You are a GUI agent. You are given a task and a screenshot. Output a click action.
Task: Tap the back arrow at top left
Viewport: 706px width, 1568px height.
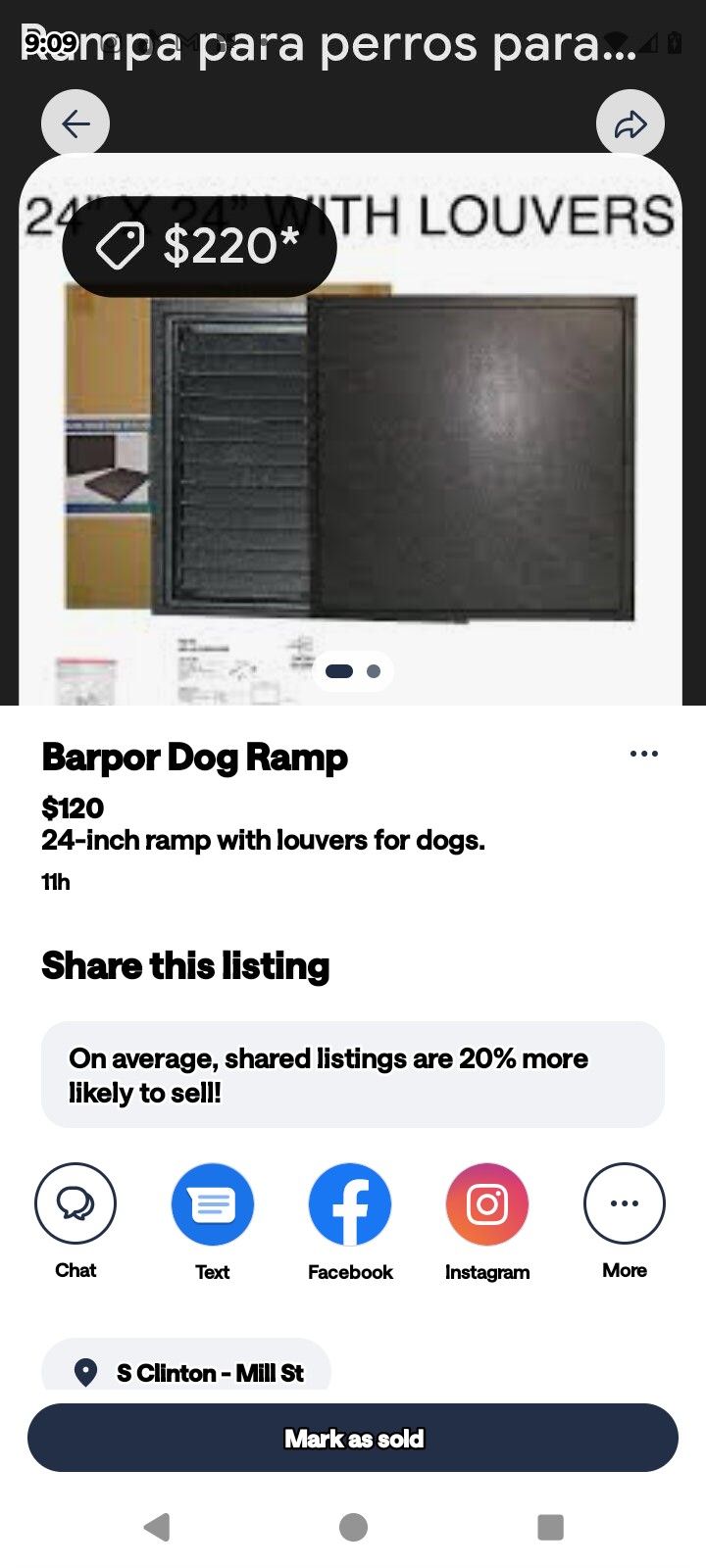pos(75,122)
